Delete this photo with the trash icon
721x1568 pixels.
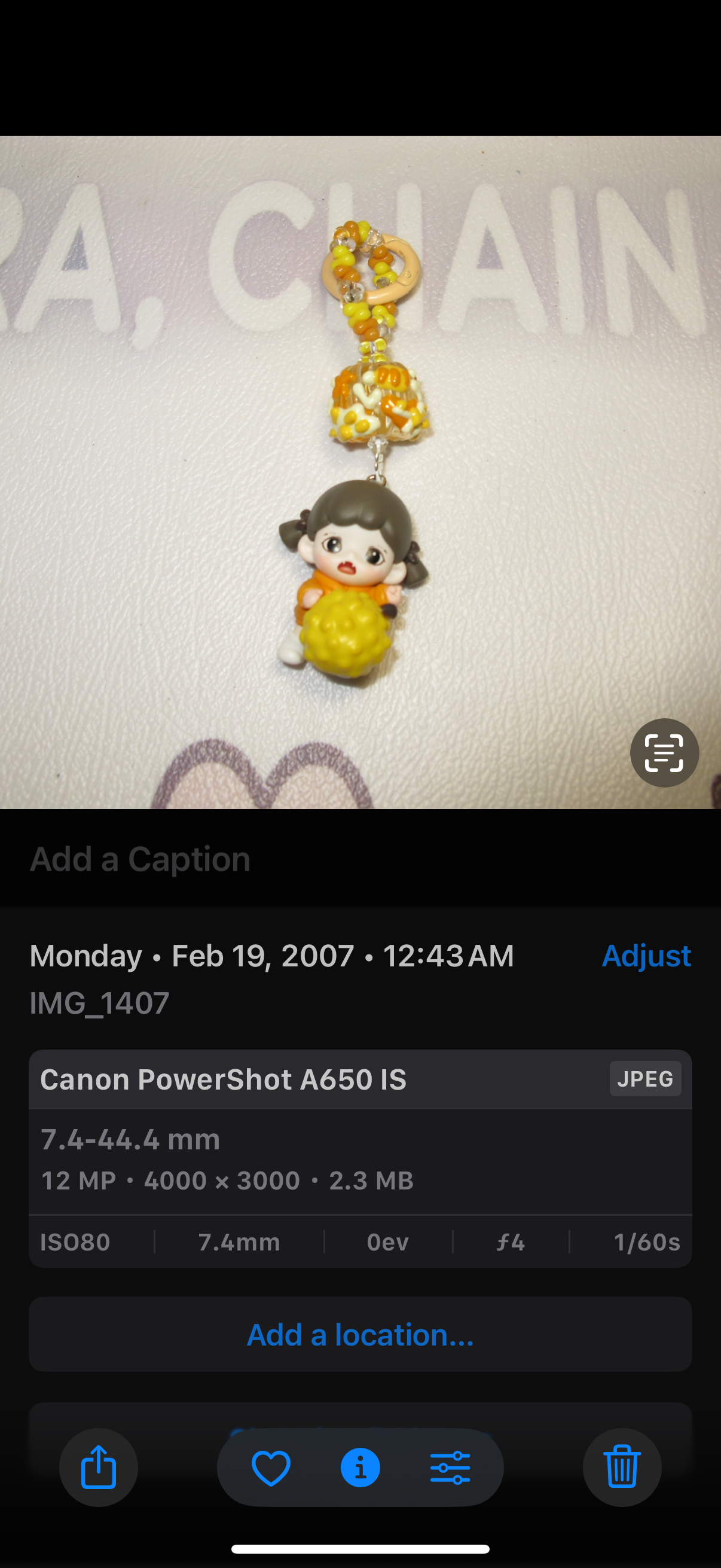tap(622, 1467)
